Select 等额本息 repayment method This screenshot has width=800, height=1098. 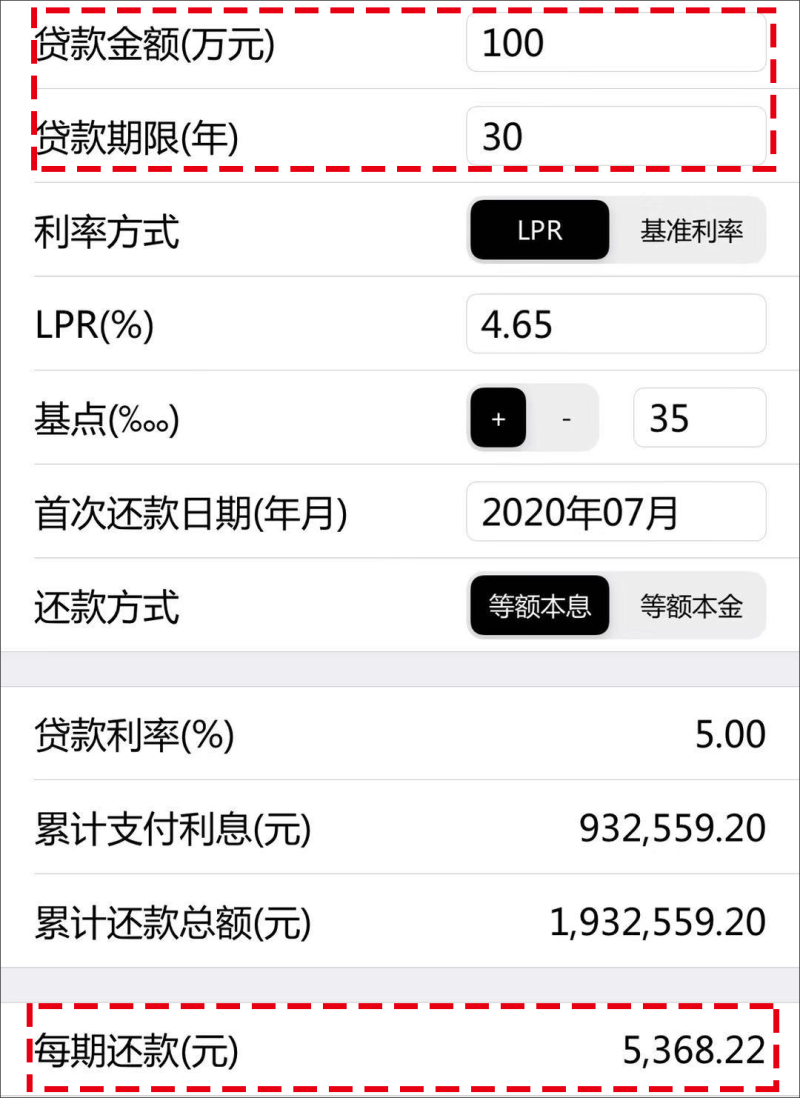tap(539, 606)
